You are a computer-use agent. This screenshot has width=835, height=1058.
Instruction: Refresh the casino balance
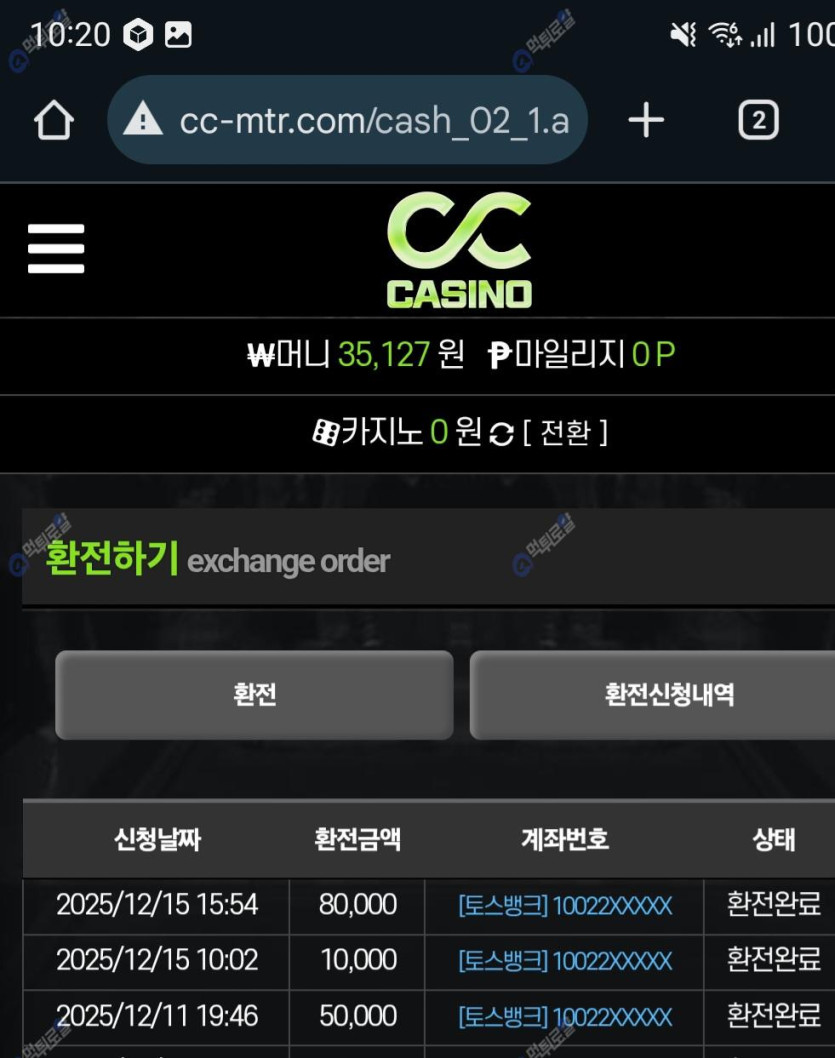tap(501, 434)
